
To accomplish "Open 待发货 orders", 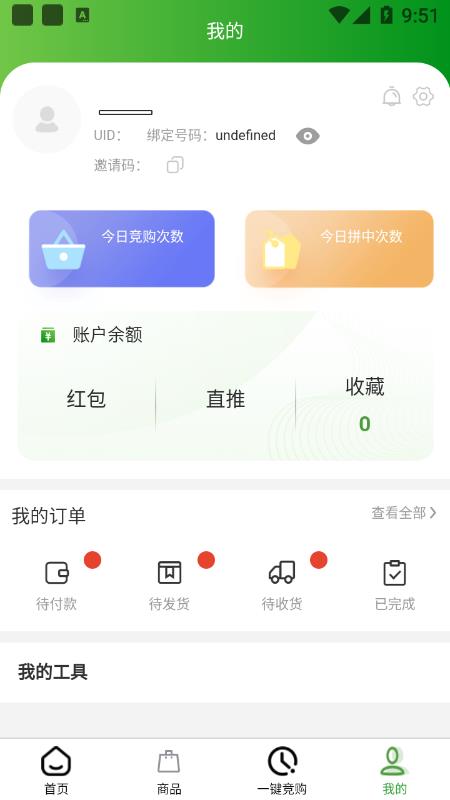I will 169,586.
